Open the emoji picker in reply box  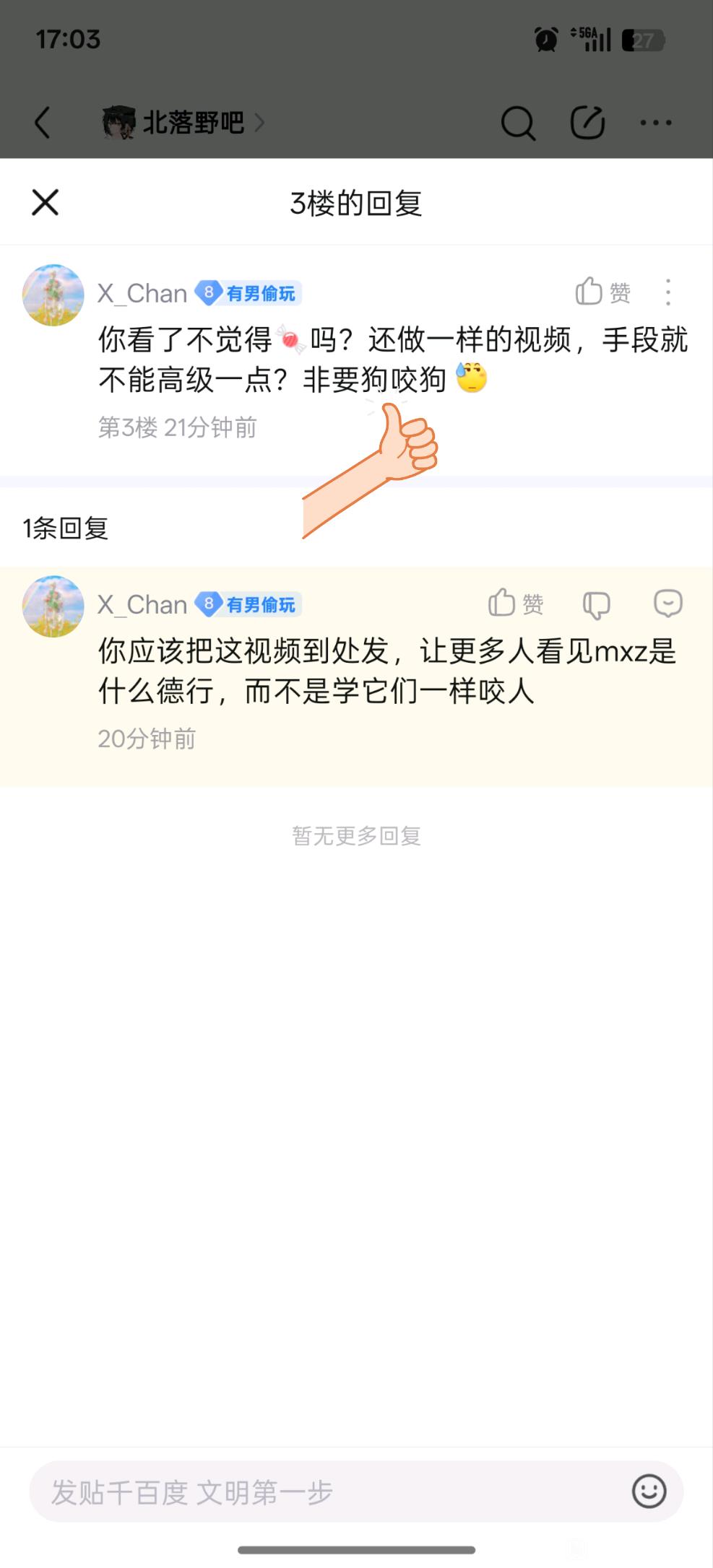click(649, 1491)
